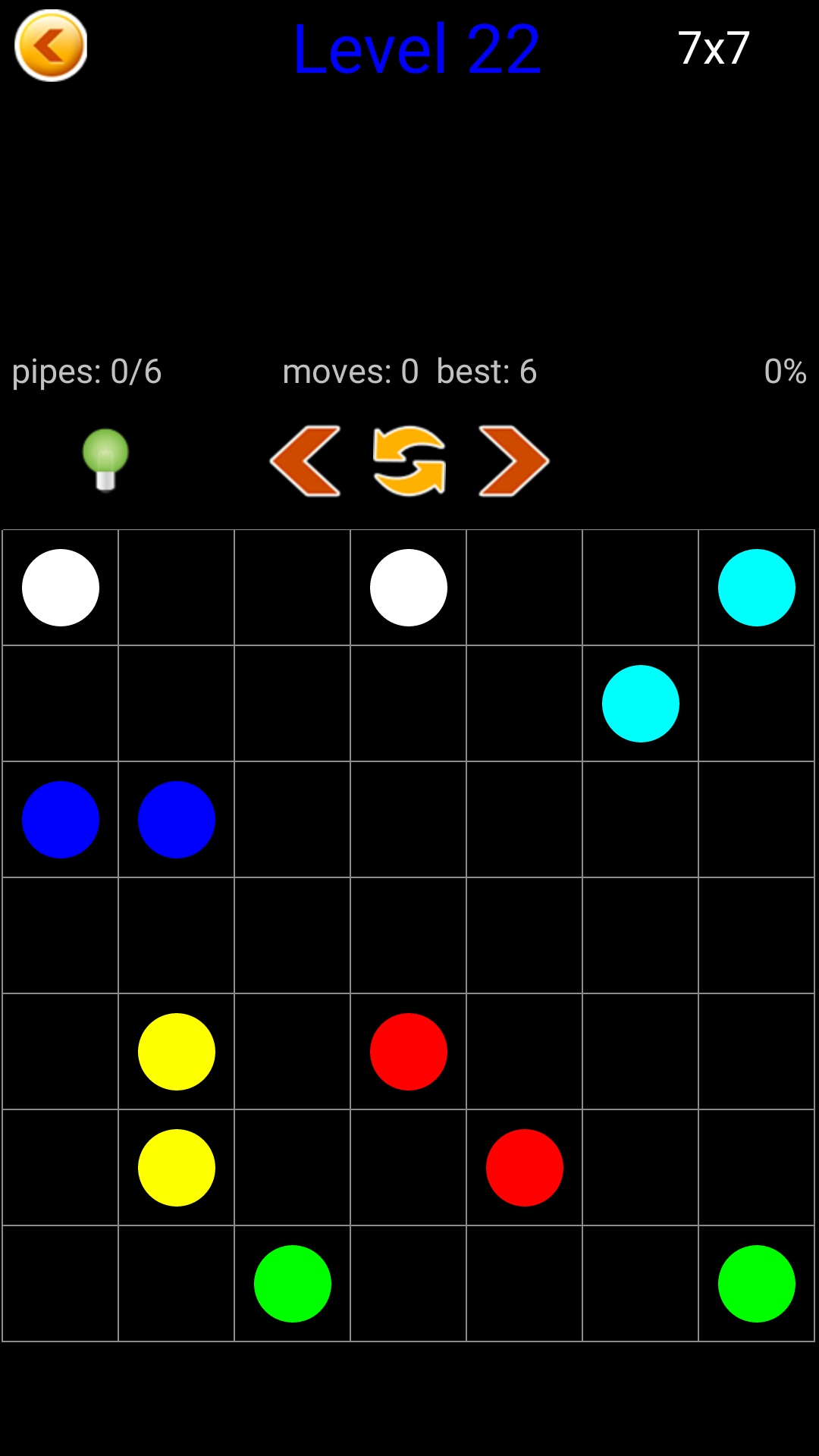Tap the orange back button
The width and height of the screenshot is (819, 1456).
51,45
